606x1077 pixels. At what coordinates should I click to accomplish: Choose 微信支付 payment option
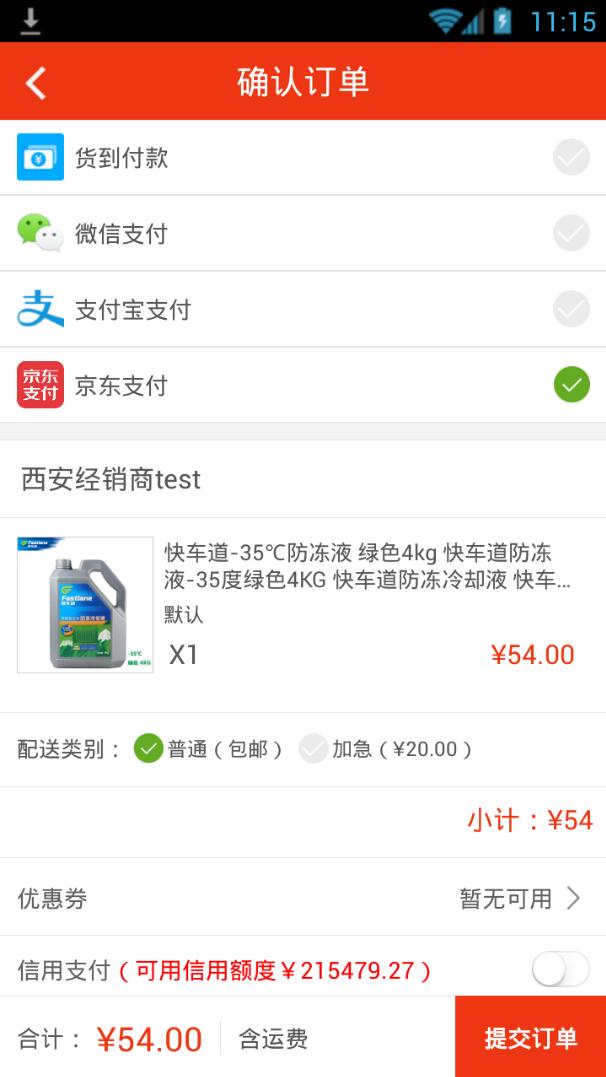coord(303,233)
